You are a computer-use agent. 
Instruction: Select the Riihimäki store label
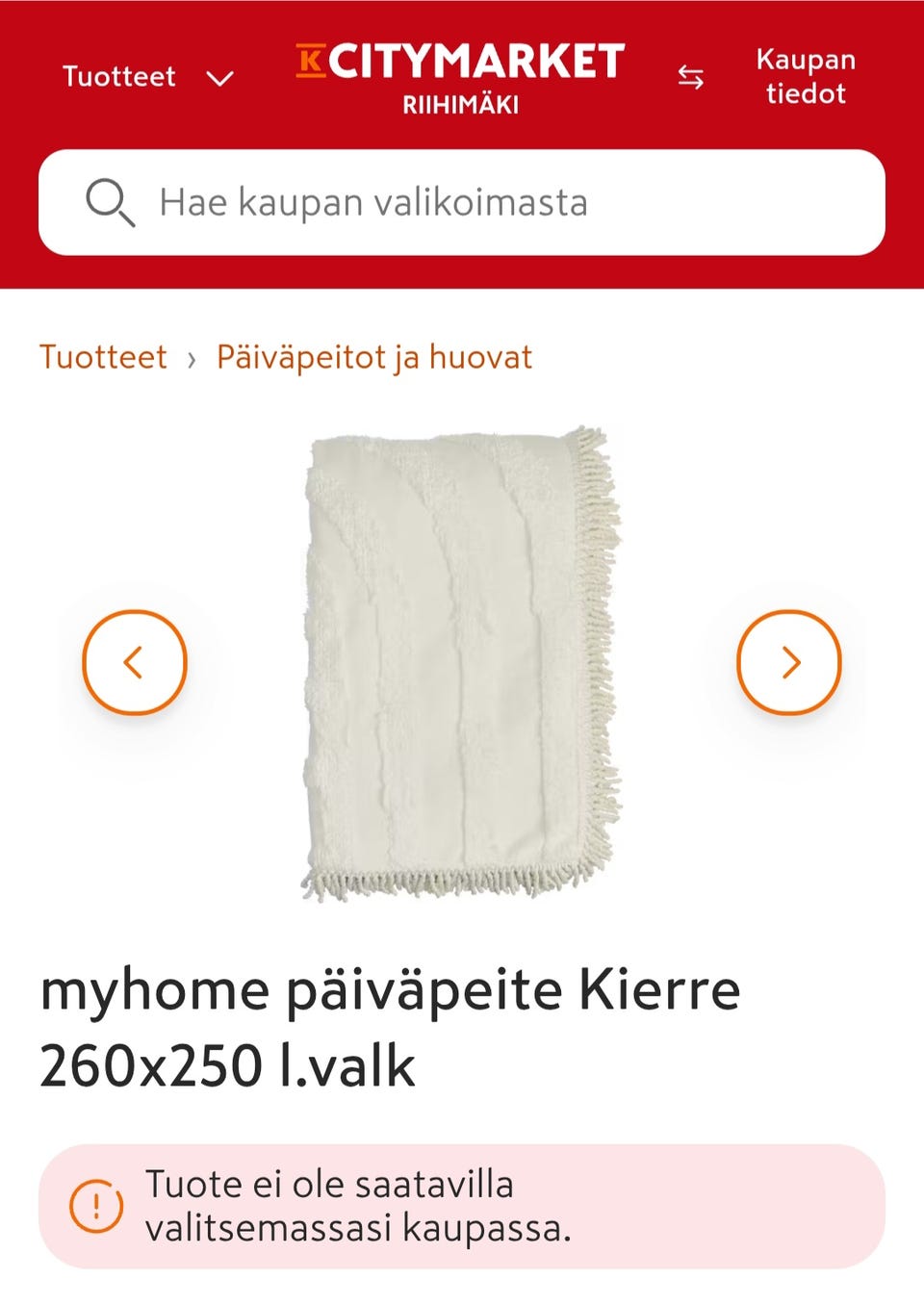[x=460, y=103]
